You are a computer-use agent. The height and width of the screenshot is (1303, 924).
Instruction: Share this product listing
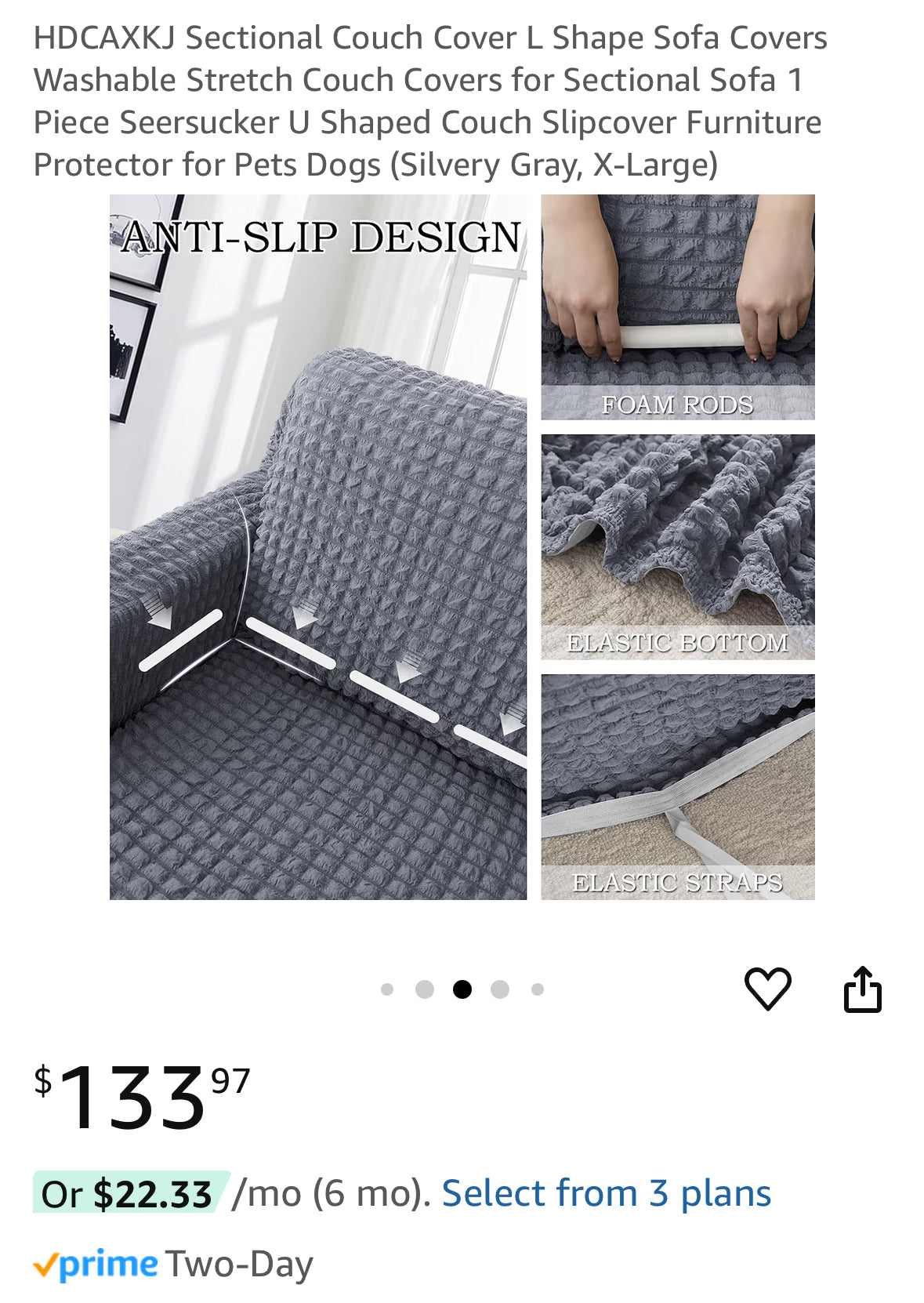[862, 989]
